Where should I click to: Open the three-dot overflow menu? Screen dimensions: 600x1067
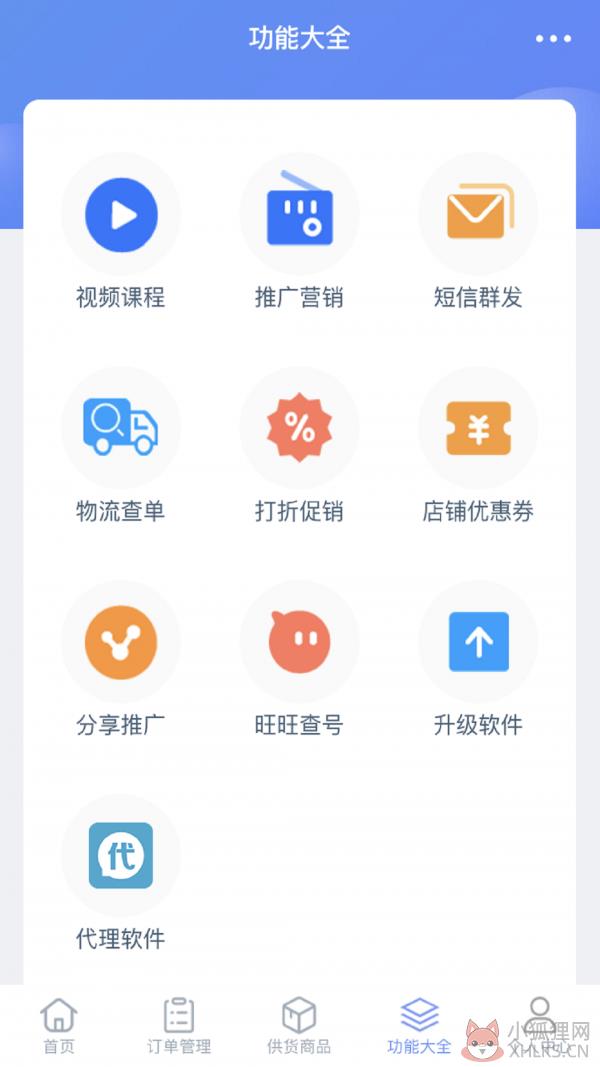[x=553, y=39]
